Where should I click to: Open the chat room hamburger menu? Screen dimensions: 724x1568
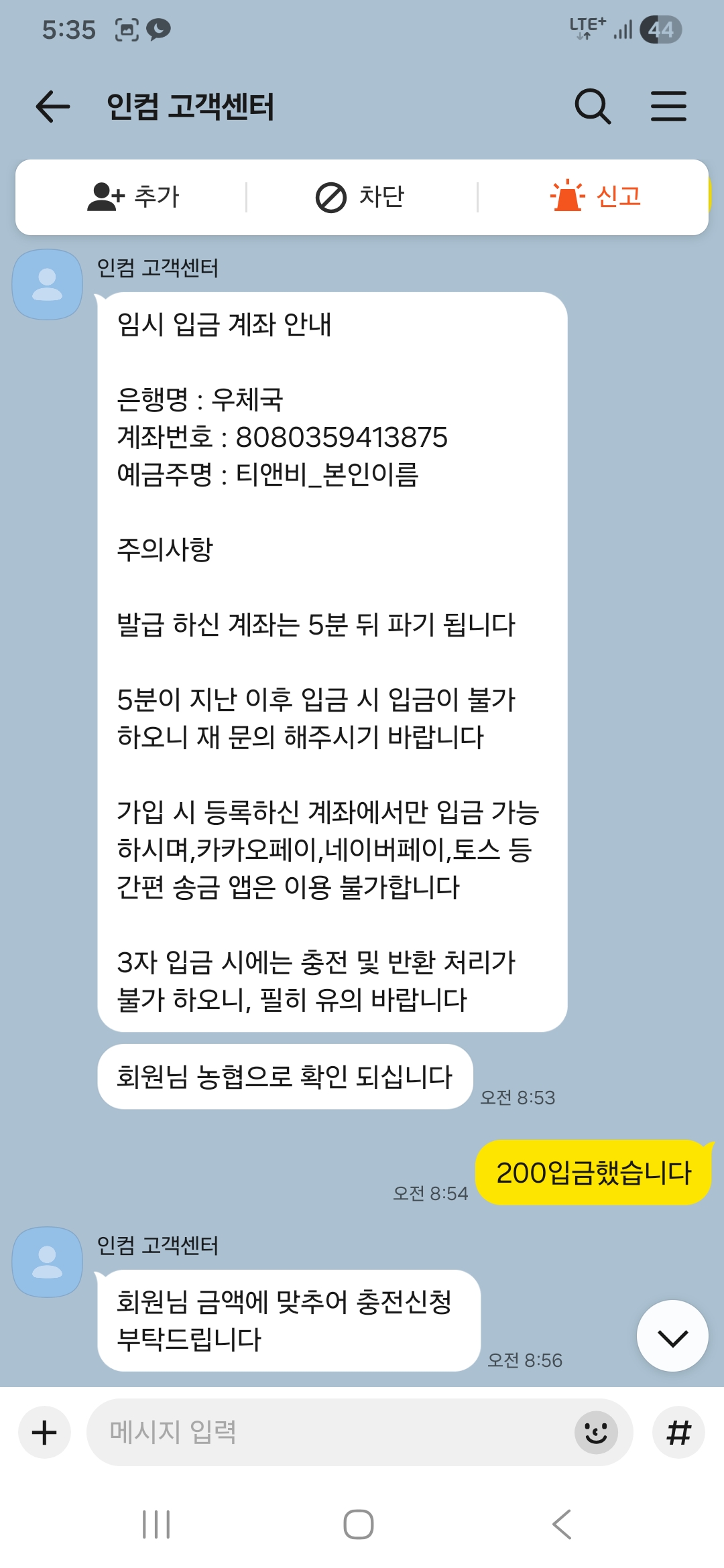[x=668, y=107]
